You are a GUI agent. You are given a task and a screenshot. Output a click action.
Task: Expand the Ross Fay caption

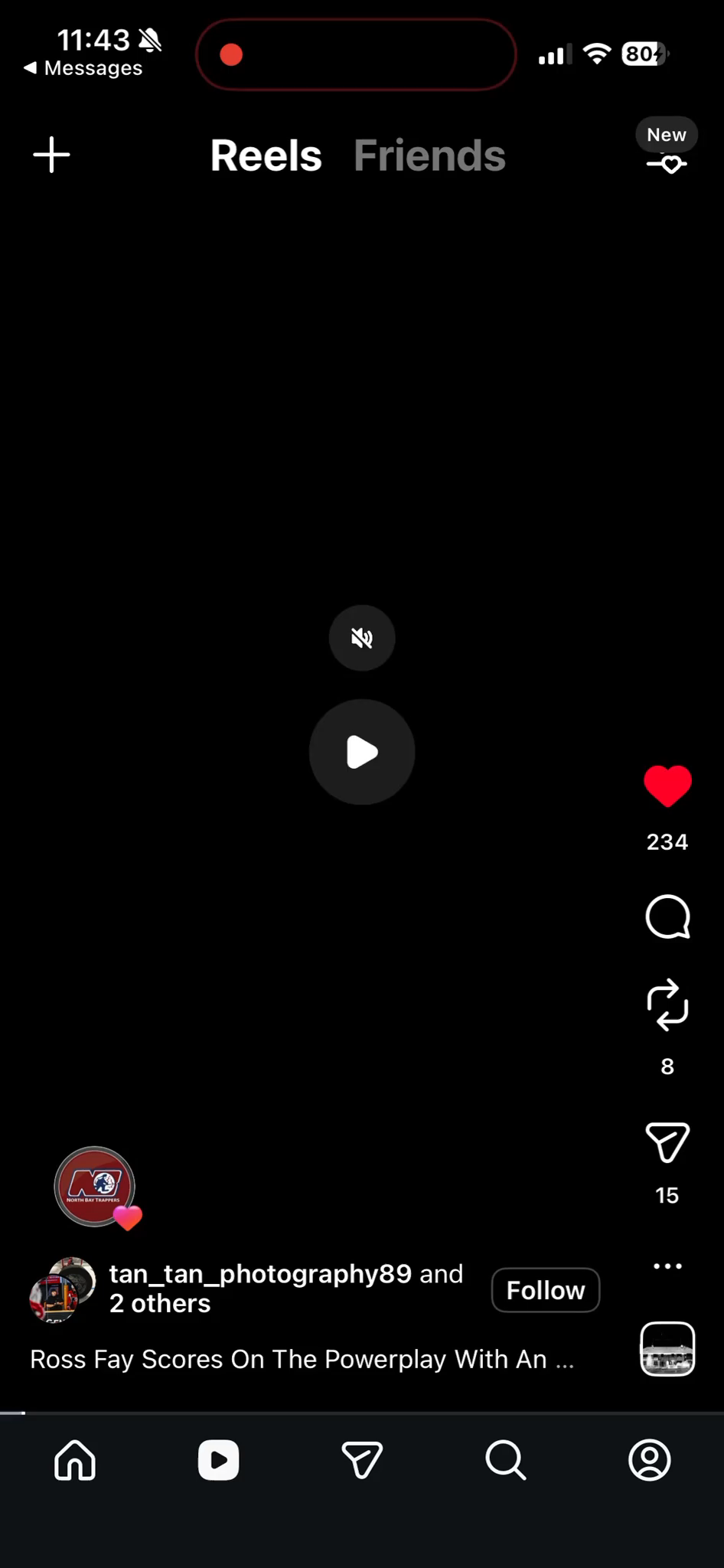[302, 1359]
